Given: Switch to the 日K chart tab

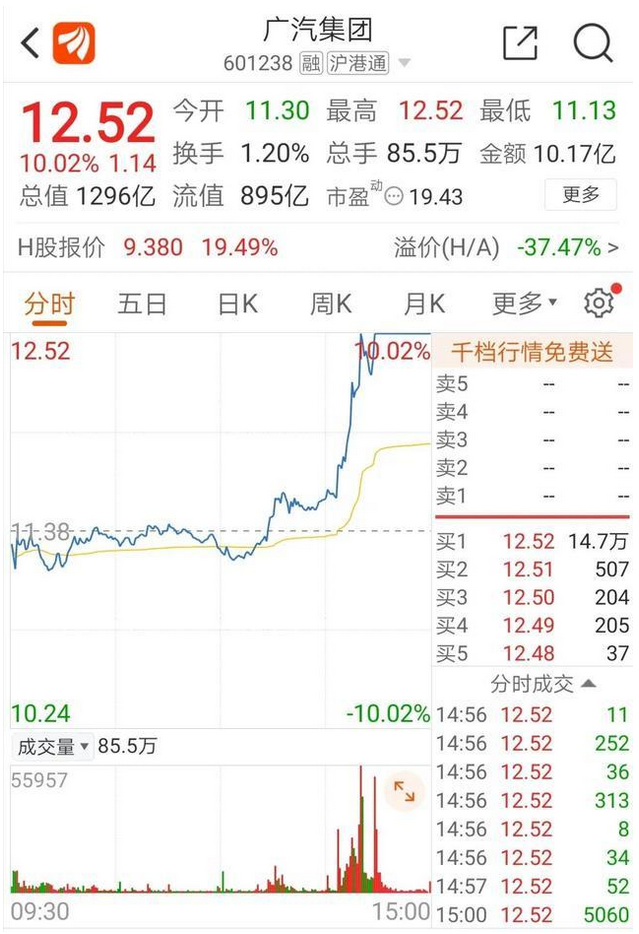Looking at the screenshot, I should click(x=238, y=303).
